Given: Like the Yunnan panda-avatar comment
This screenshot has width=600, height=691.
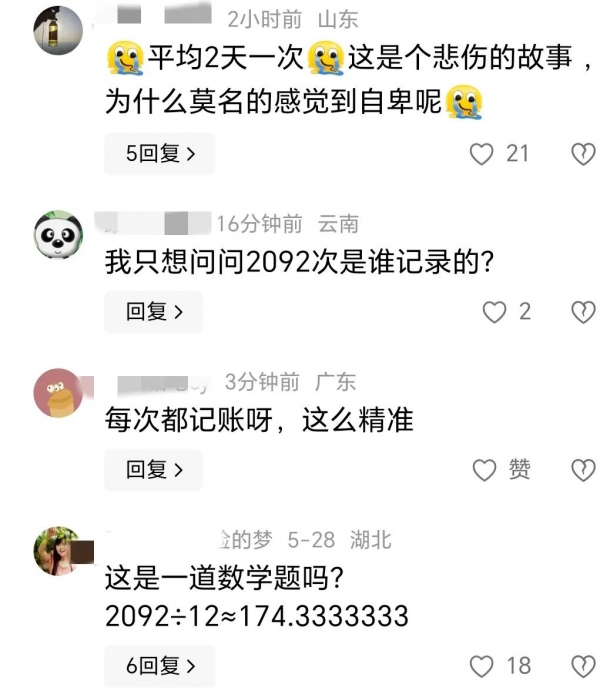Looking at the screenshot, I should point(495,312).
